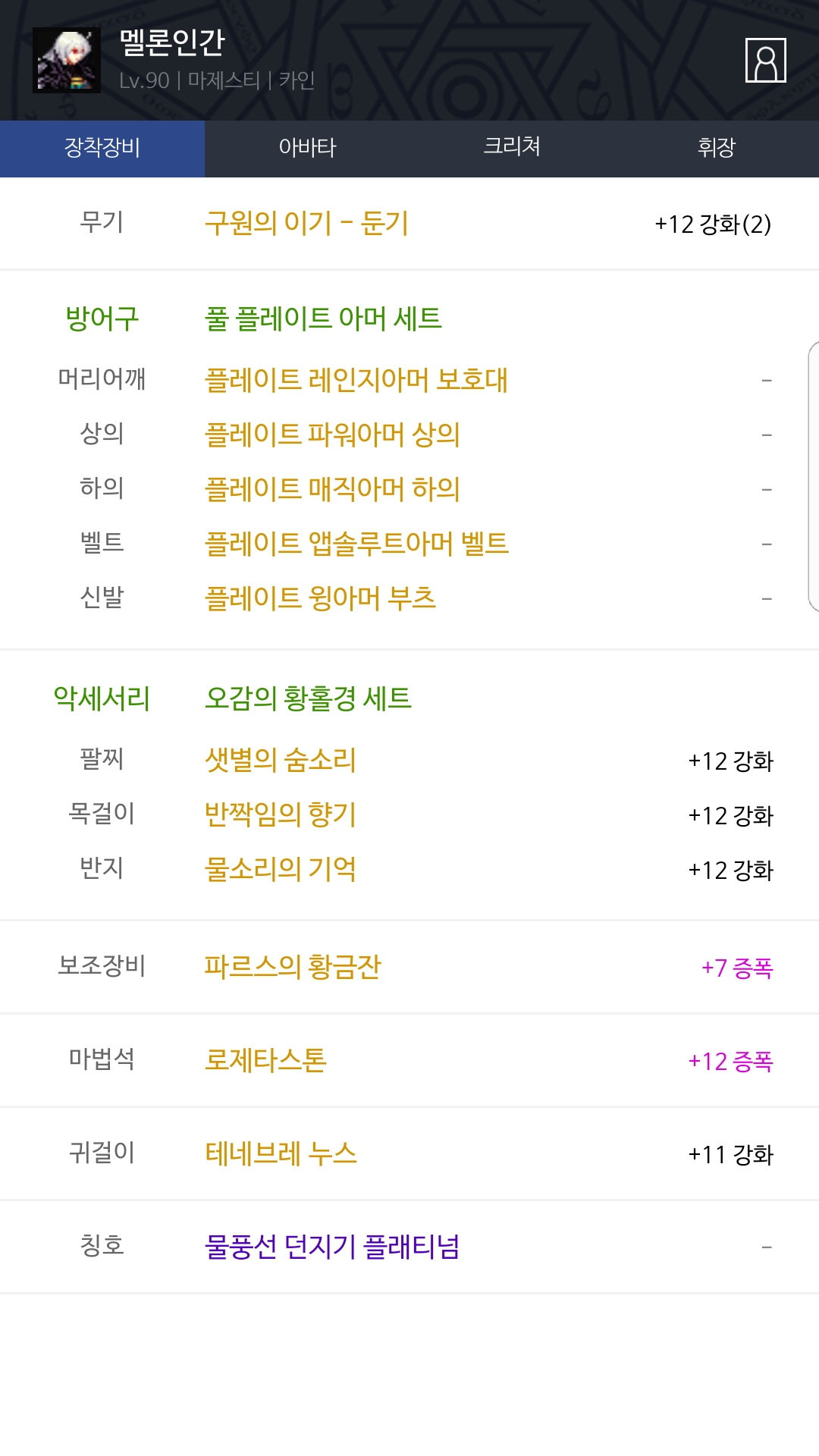This screenshot has width=819, height=1456.
Task: Open 플레이트 매직아머 하의 item
Action: (332, 489)
